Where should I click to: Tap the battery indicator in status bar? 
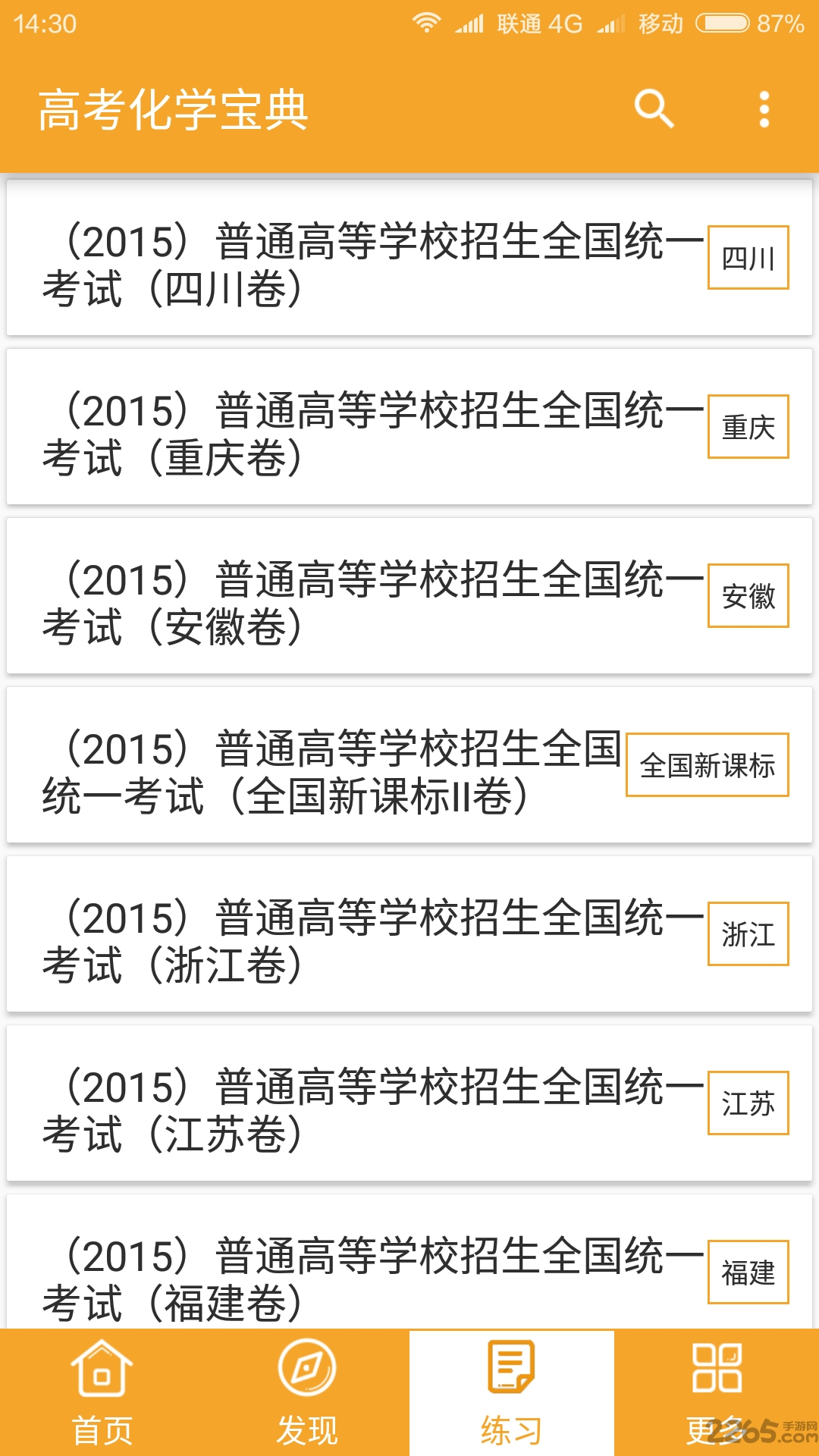click(x=723, y=23)
